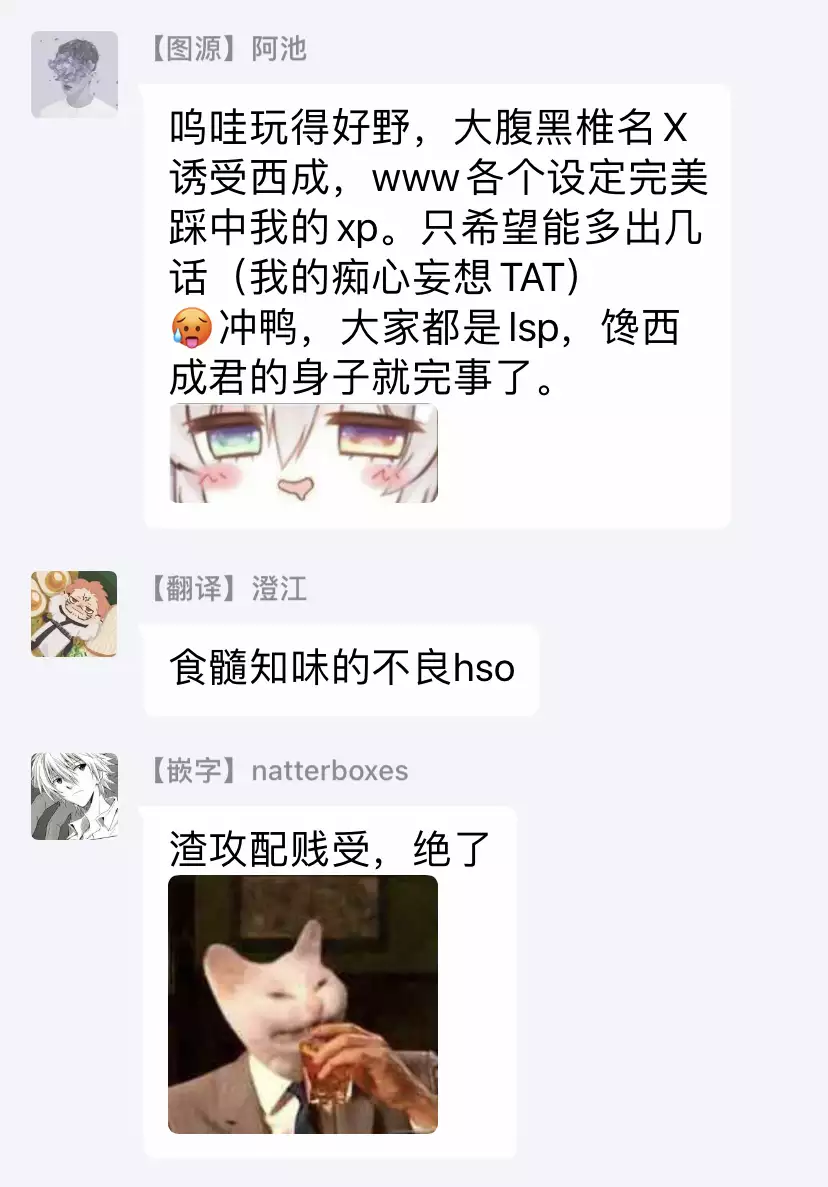Open 阿池's profile avatar
Screen dimensions: 828x1187
click(74, 75)
